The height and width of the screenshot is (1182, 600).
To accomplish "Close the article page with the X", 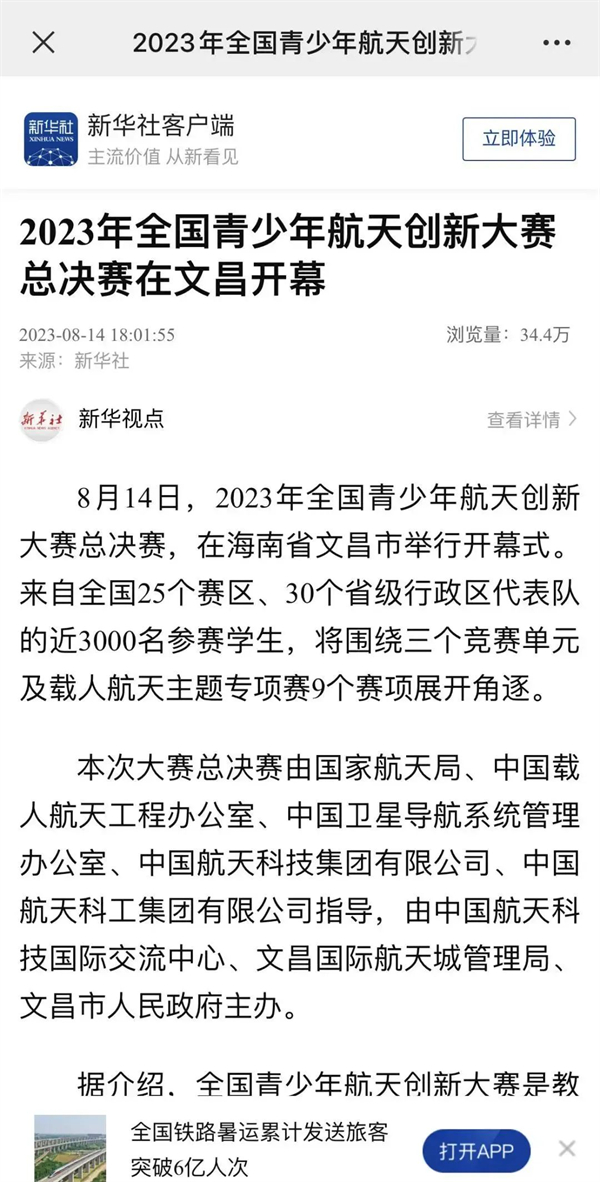I will 43,43.
